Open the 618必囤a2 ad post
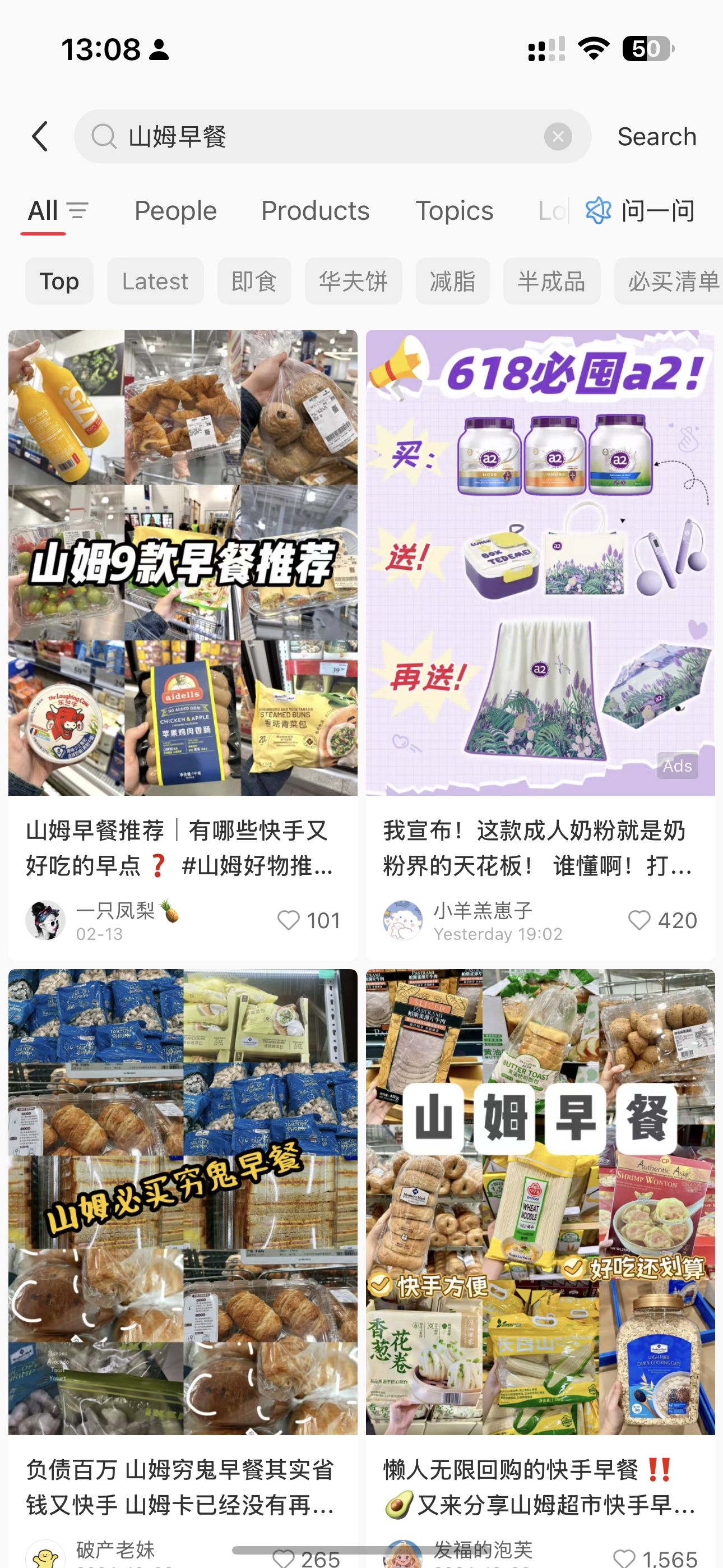 point(540,562)
